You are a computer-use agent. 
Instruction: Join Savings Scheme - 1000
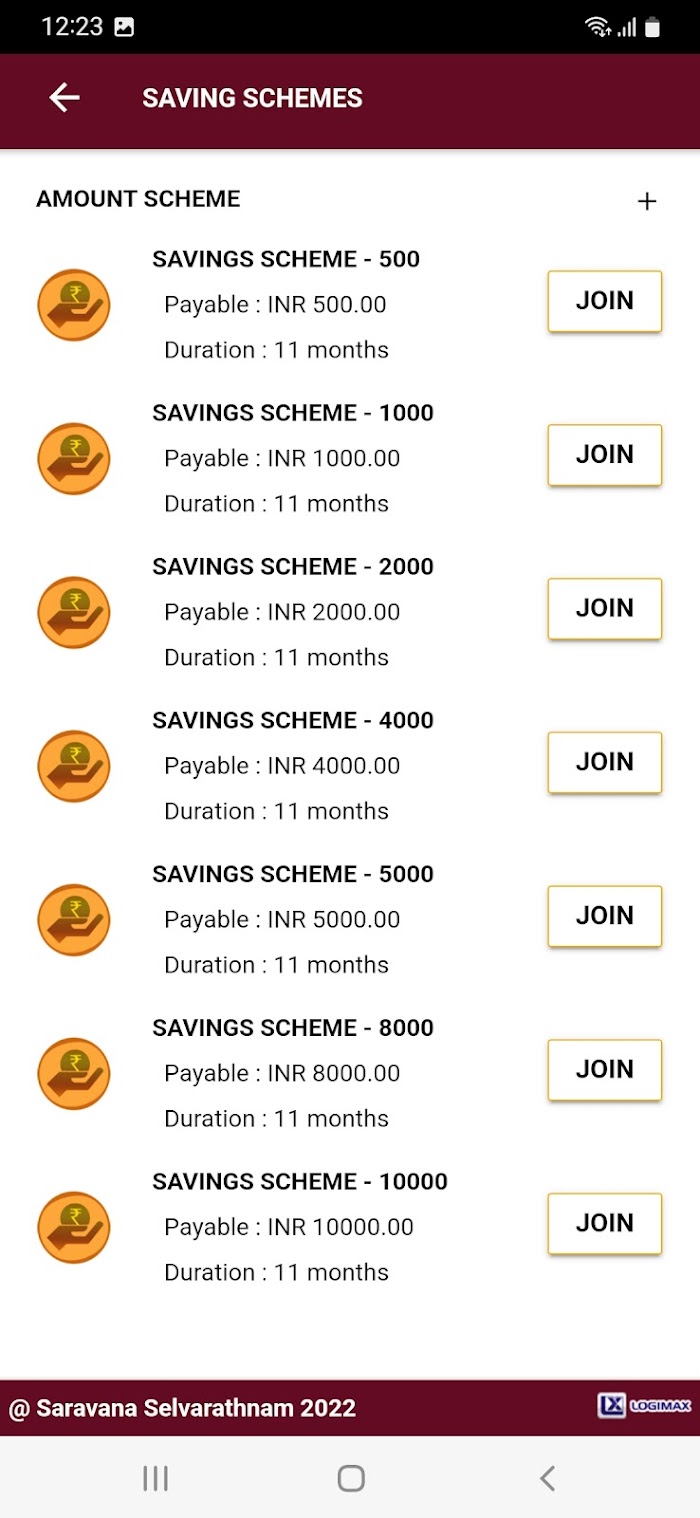click(x=605, y=455)
